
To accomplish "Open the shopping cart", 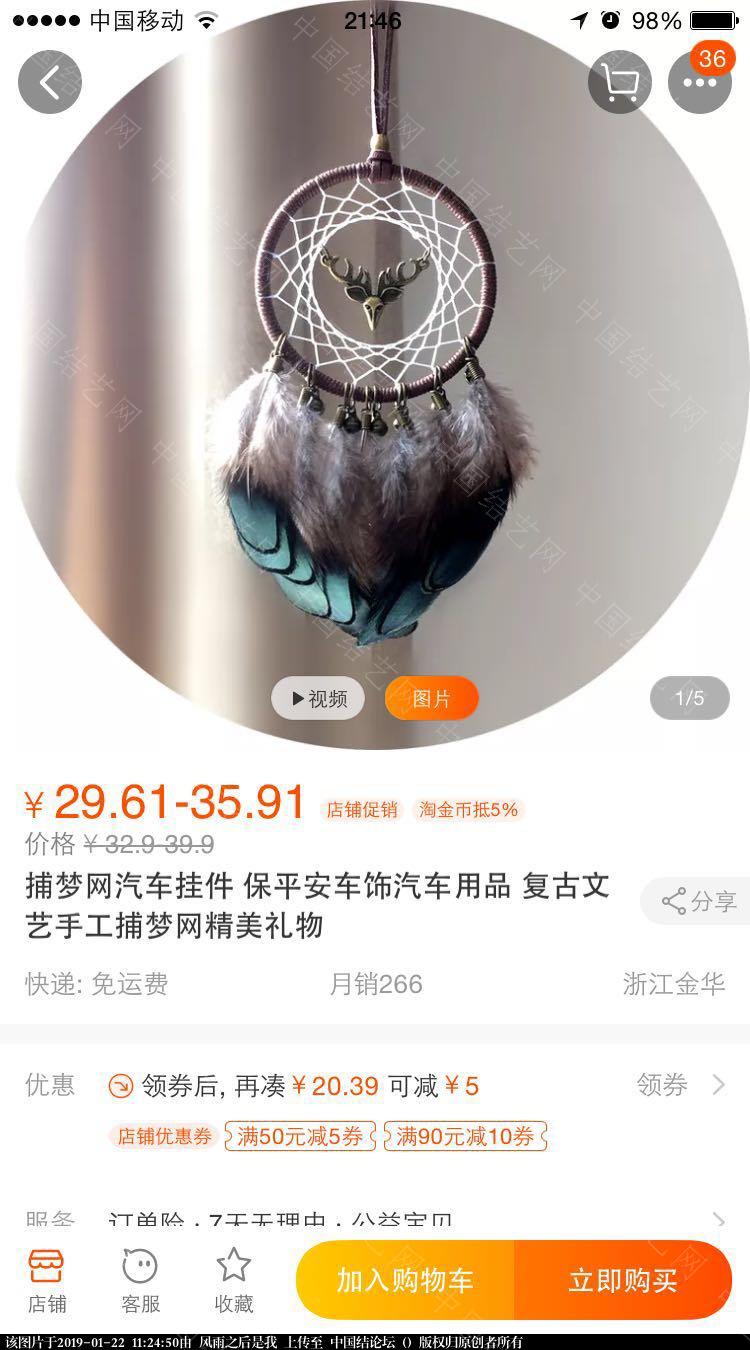I will (x=619, y=82).
